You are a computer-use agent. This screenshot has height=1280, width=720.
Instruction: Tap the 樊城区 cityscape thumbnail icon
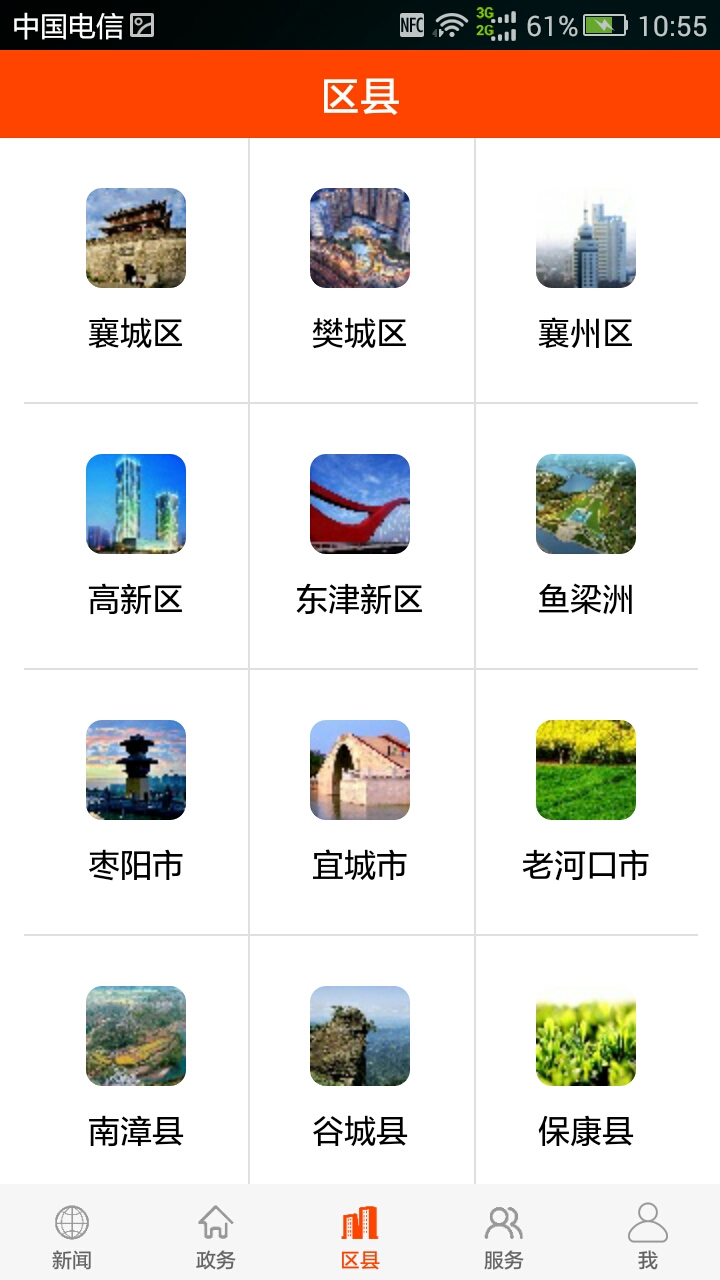[360, 238]
